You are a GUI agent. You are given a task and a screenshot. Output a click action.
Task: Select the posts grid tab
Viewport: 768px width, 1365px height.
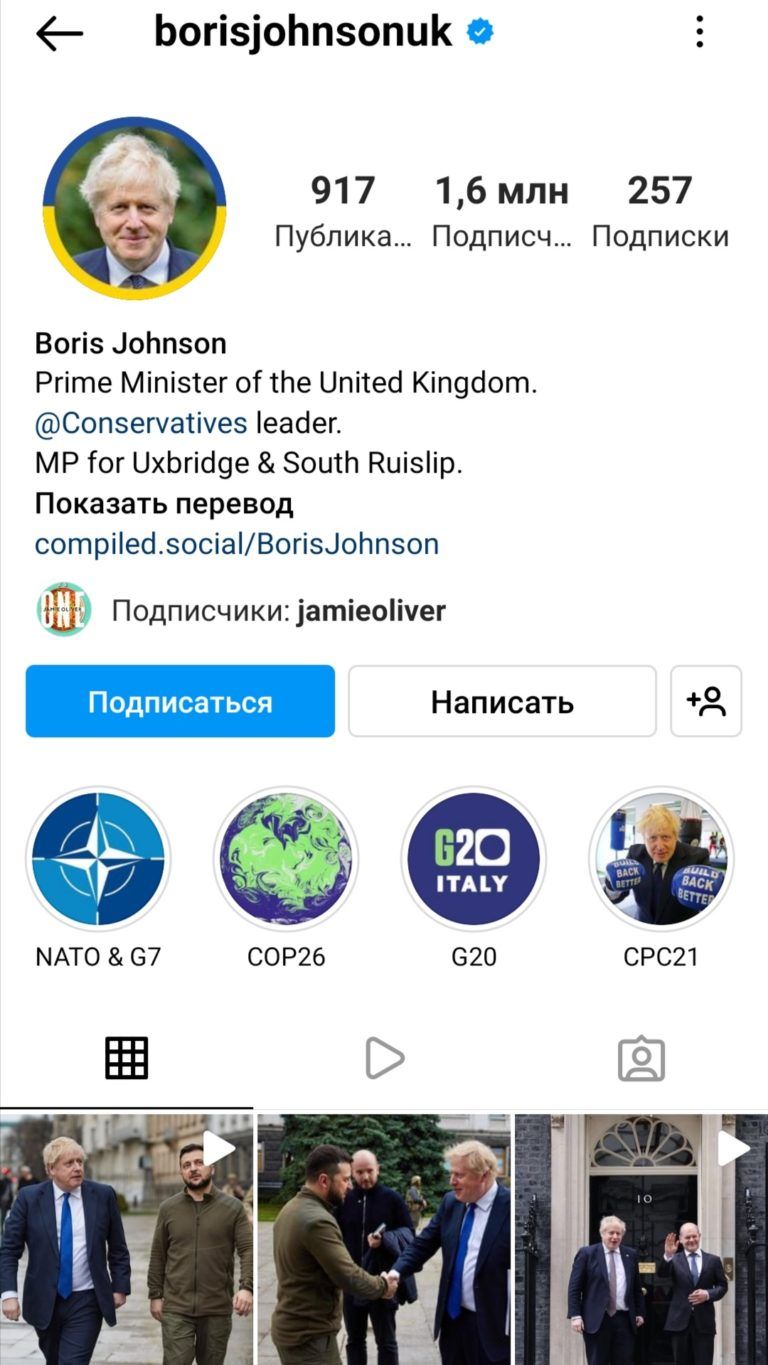(128, 1057)
